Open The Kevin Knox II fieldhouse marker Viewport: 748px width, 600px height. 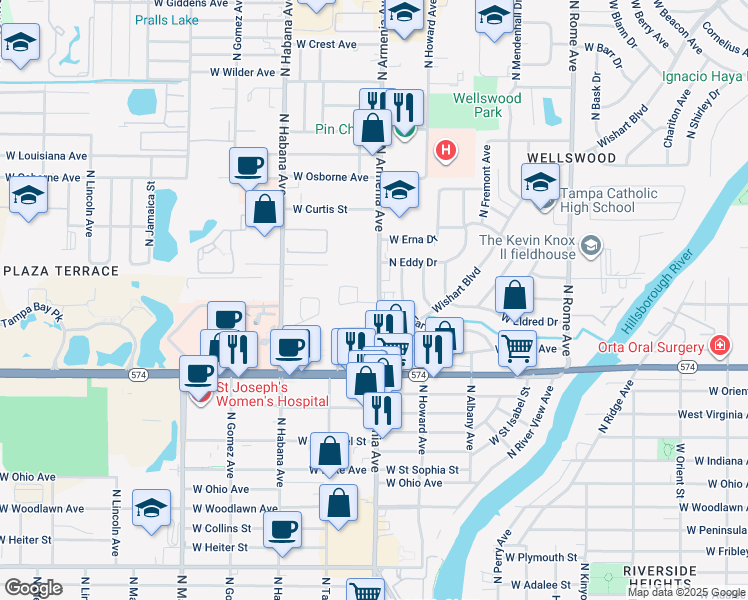592,245
